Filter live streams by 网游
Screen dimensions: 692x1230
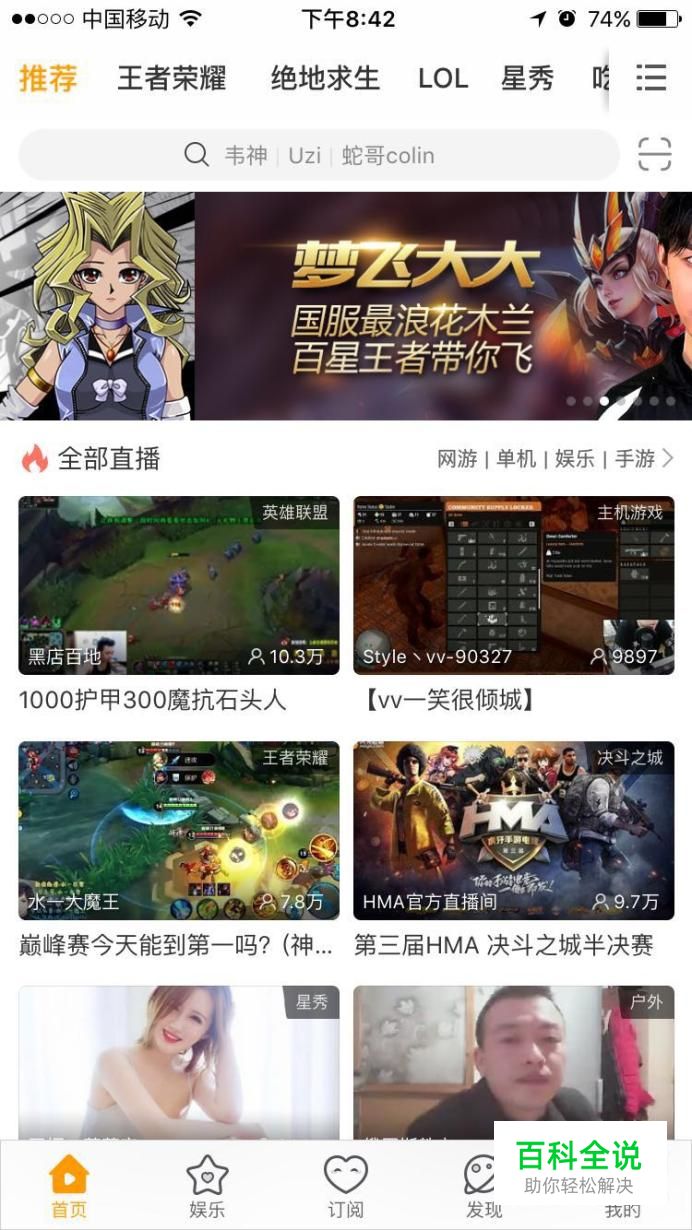pyautogui.click(x=457, y=459)
